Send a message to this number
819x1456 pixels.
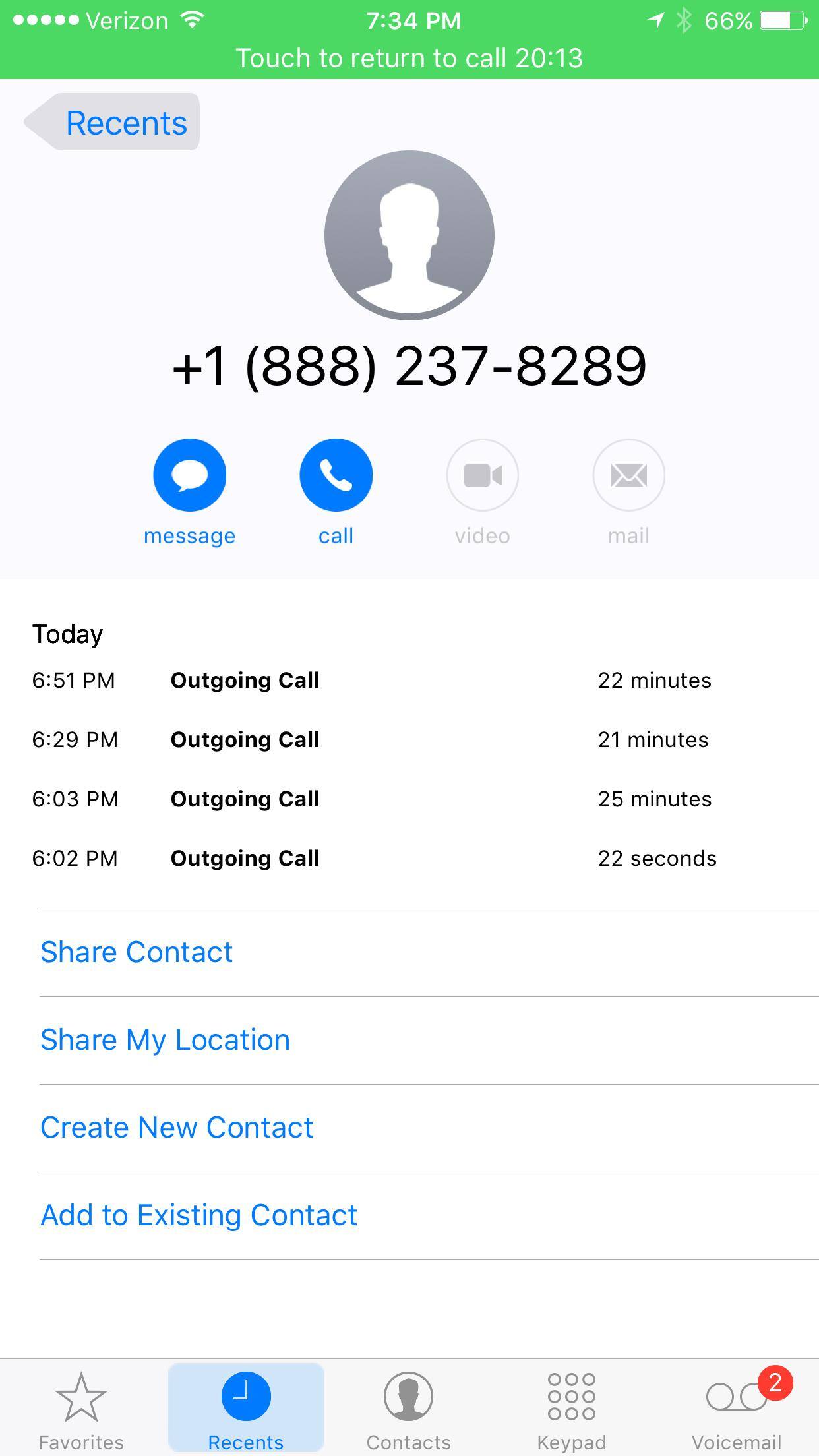click(190, 476)
